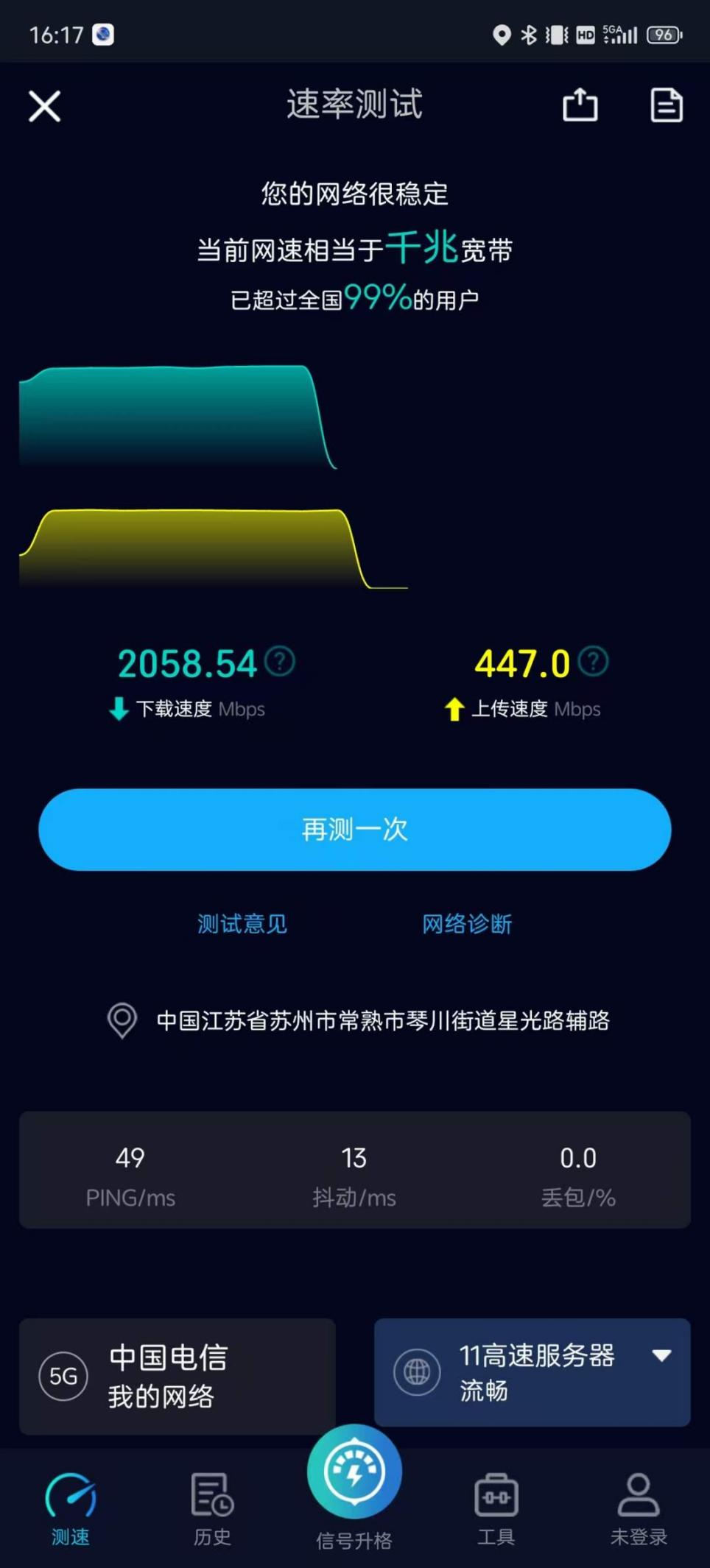Open the test report document icon

(667, 105)
